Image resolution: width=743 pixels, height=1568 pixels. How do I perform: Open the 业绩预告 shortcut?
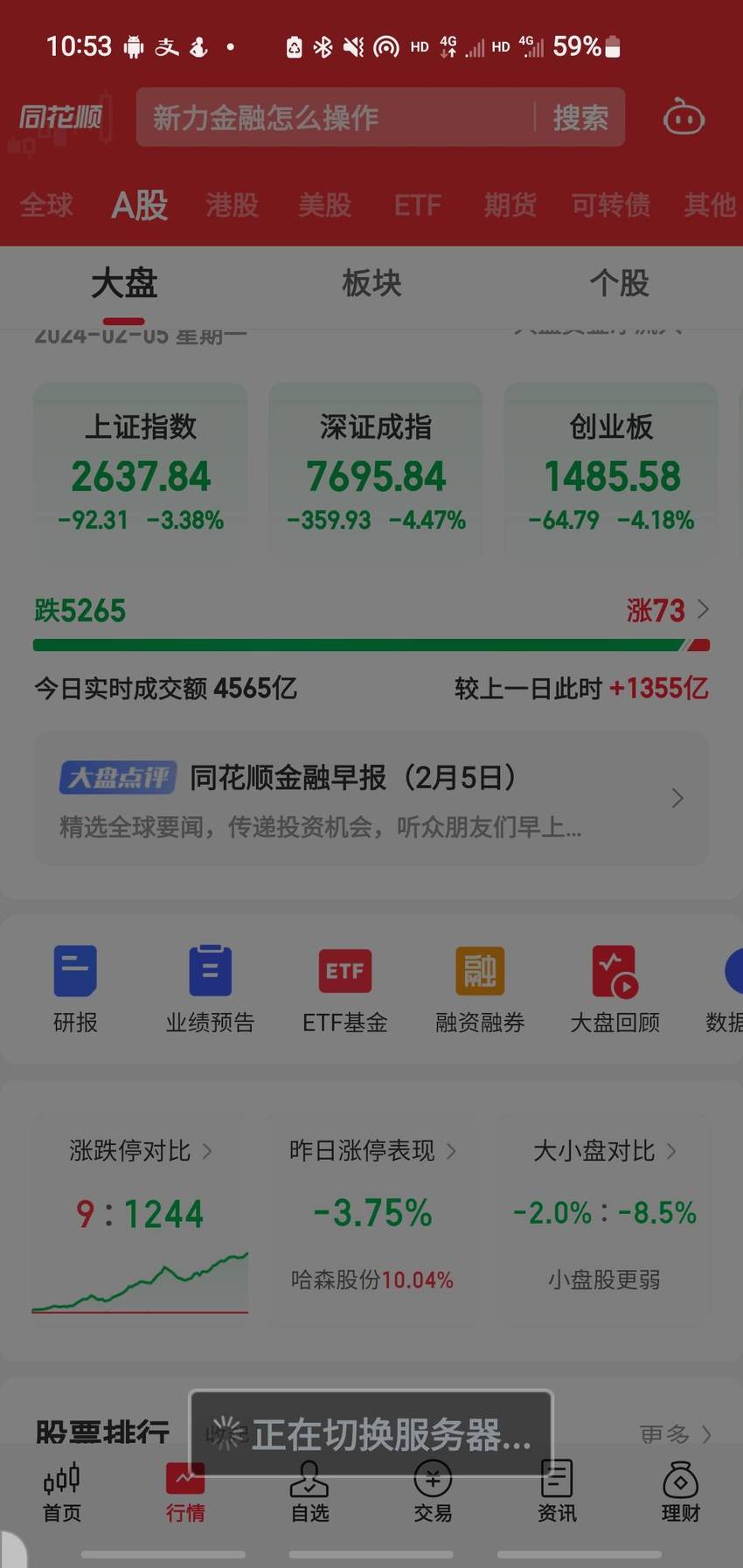210,989
